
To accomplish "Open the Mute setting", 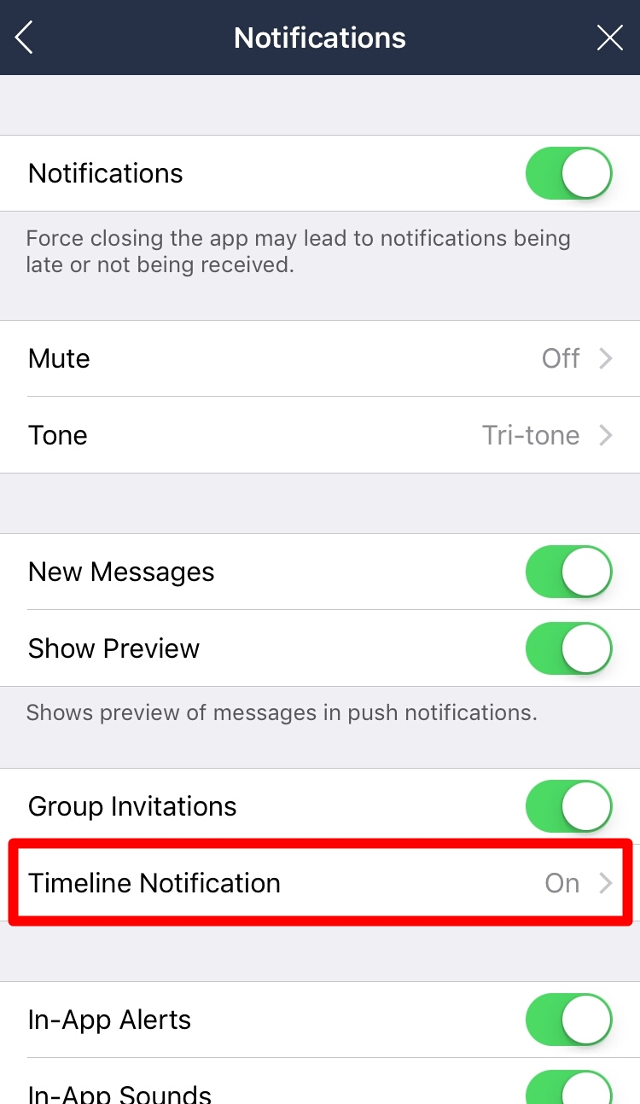I will click(x=320, y=358).
